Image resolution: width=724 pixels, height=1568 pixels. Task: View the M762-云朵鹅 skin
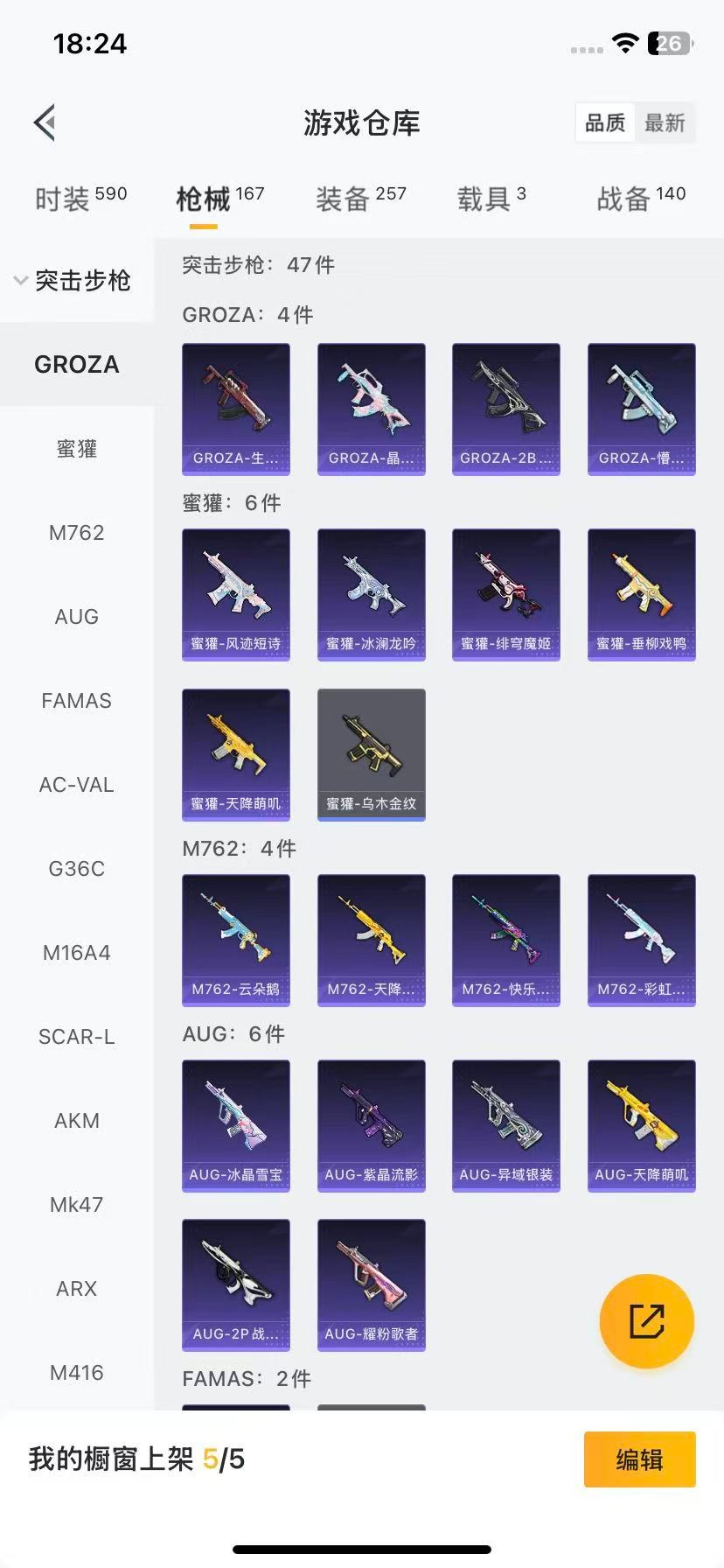coord(236,940)
